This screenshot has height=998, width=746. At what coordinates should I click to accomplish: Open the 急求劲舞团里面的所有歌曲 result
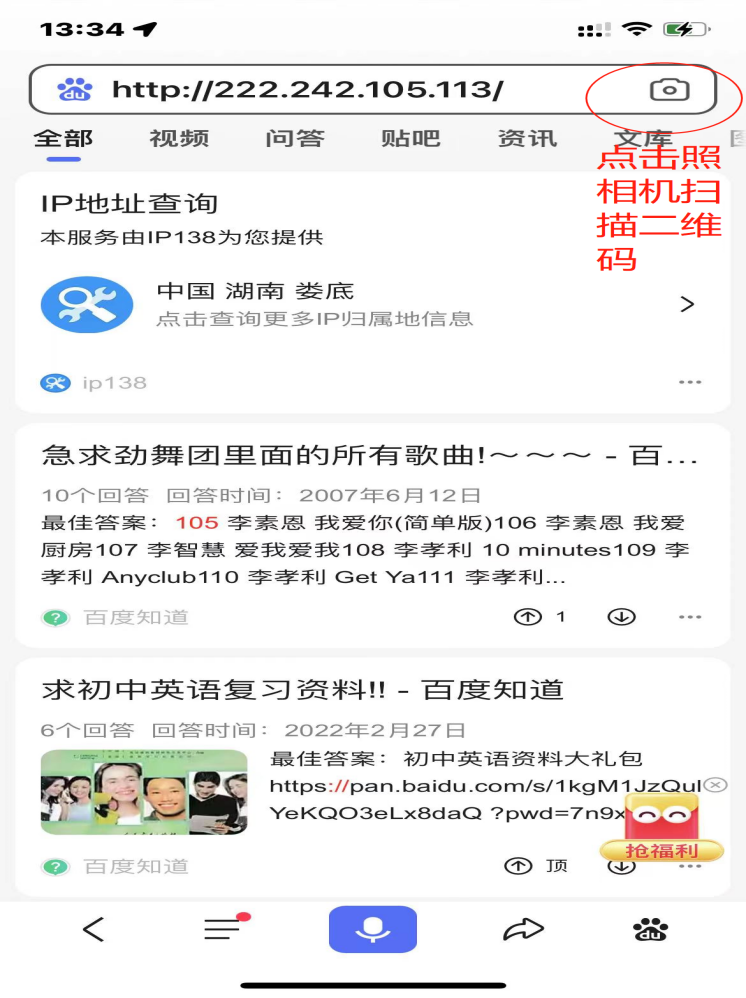click(370, 456)
